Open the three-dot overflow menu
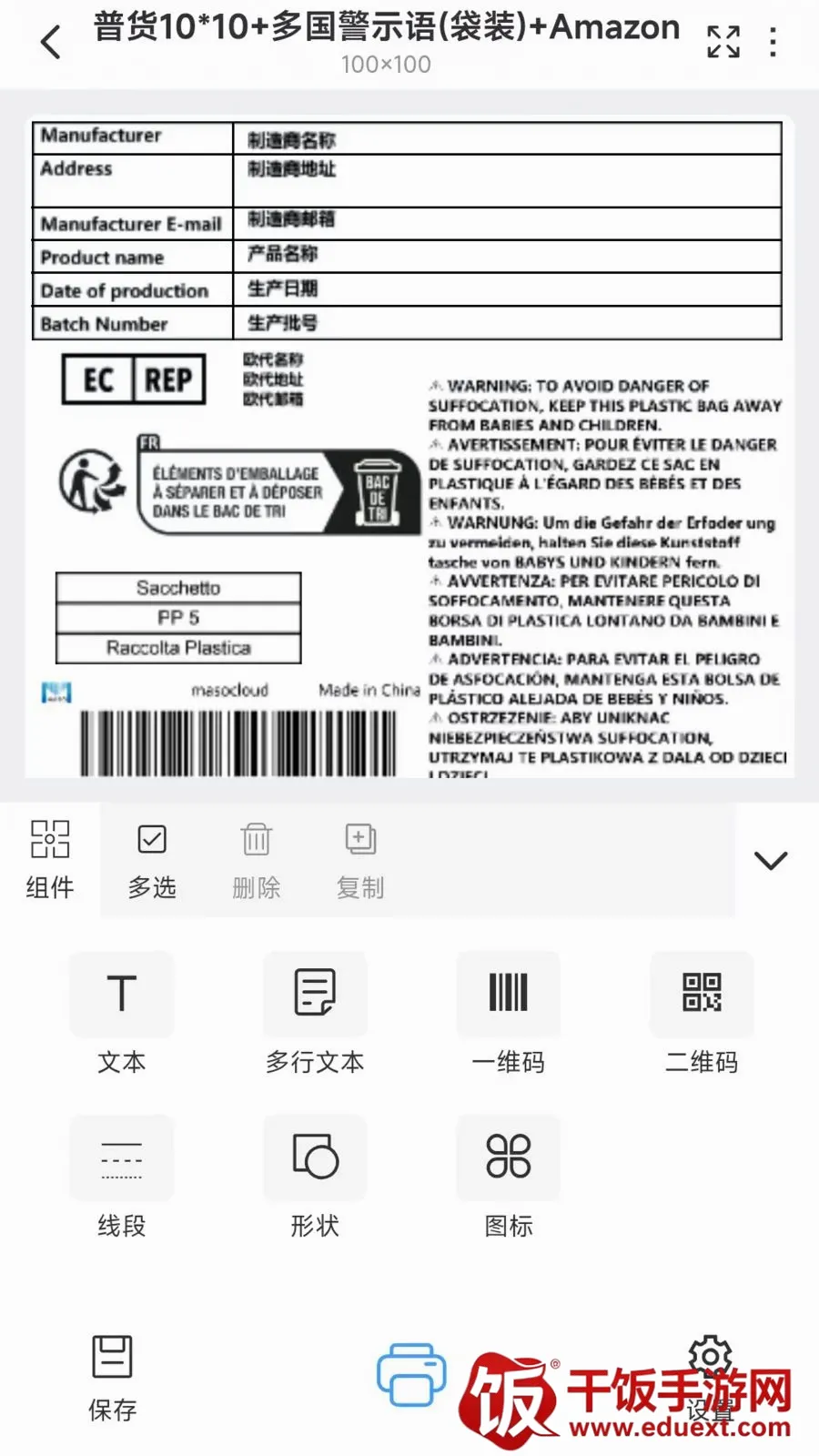 (773, 42)
